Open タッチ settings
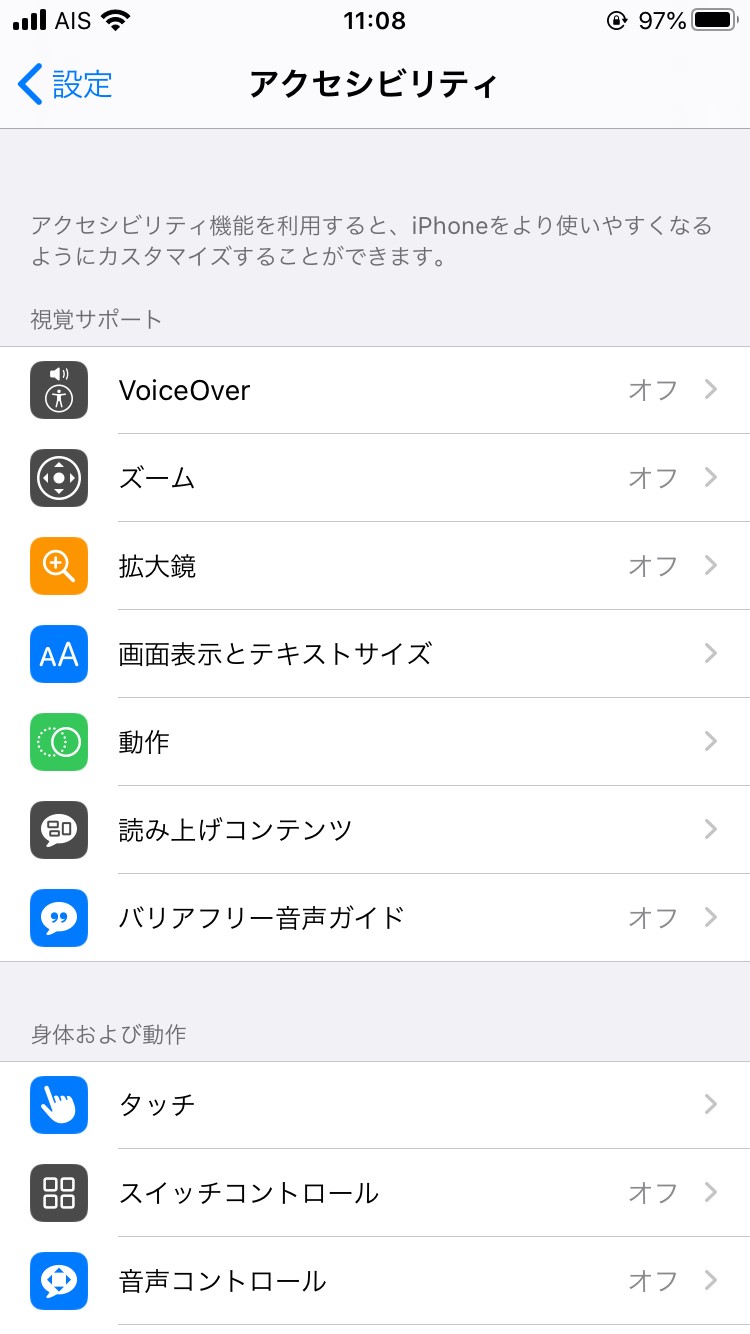750x1334 pixels. pos(375,1105)
